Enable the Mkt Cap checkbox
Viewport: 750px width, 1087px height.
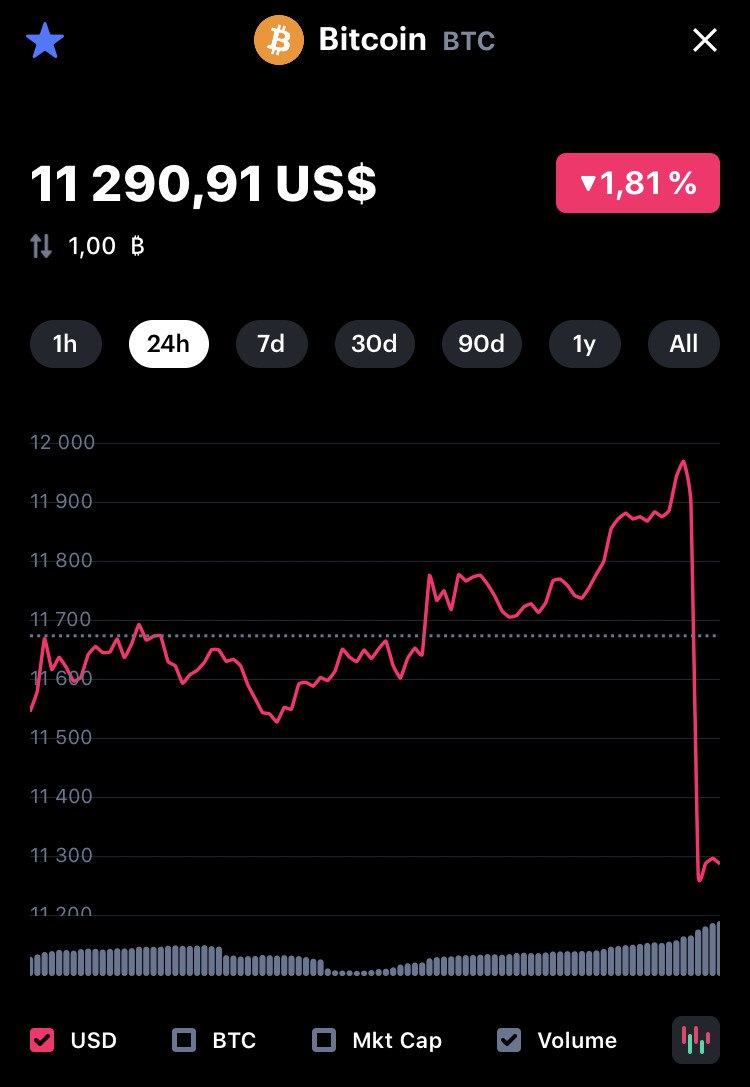click(x=324, y=1040)
